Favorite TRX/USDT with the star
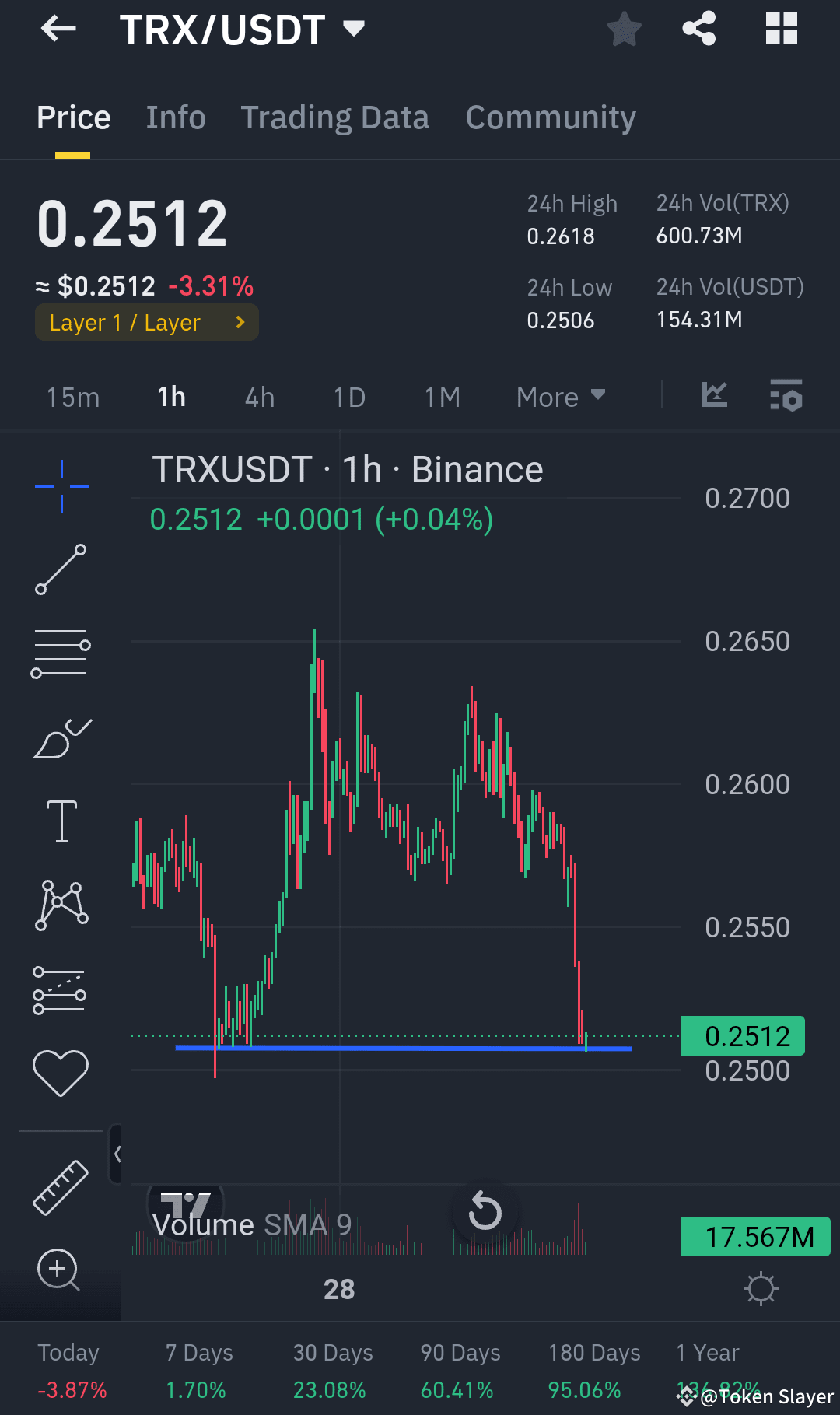 click(x=623, y=29)
